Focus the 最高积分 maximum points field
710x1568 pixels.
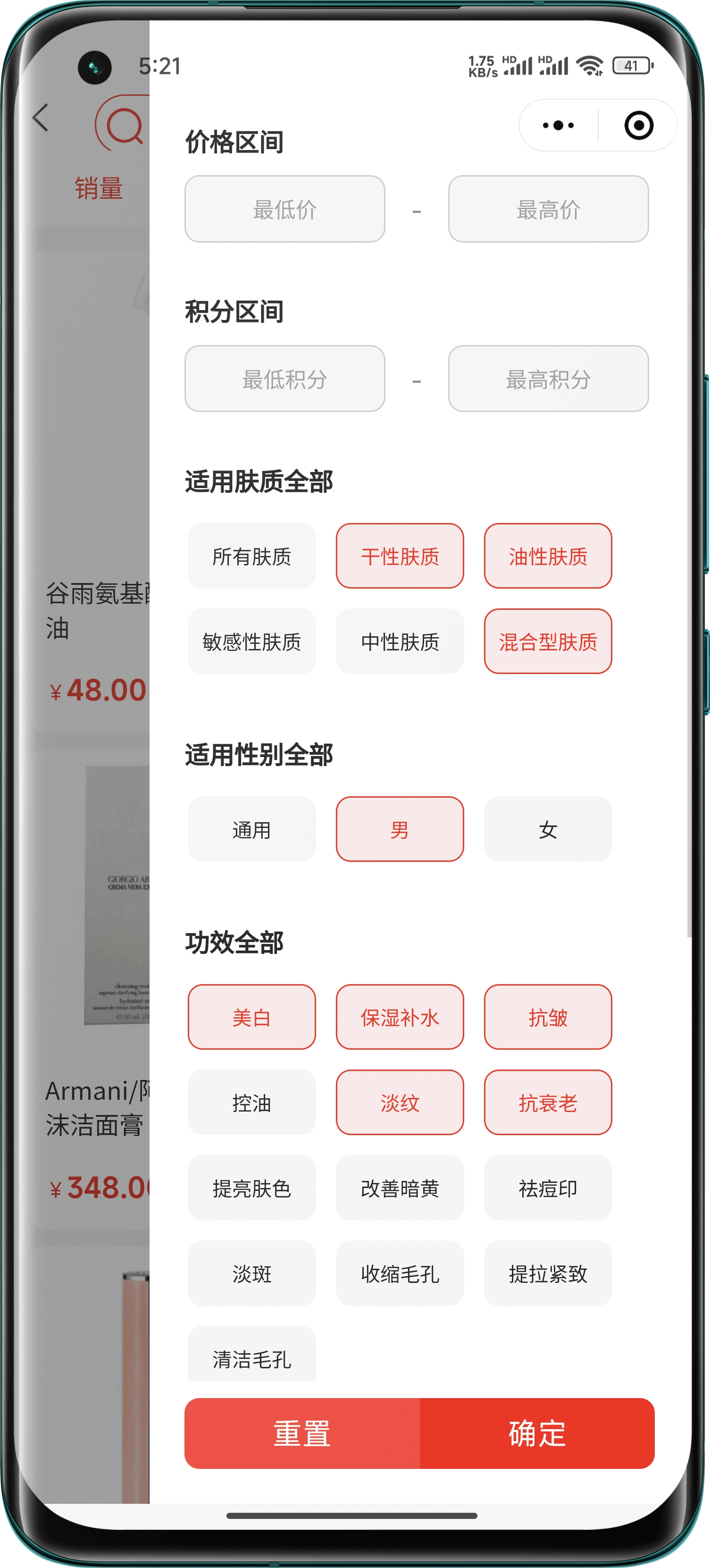tap(548, 379)
